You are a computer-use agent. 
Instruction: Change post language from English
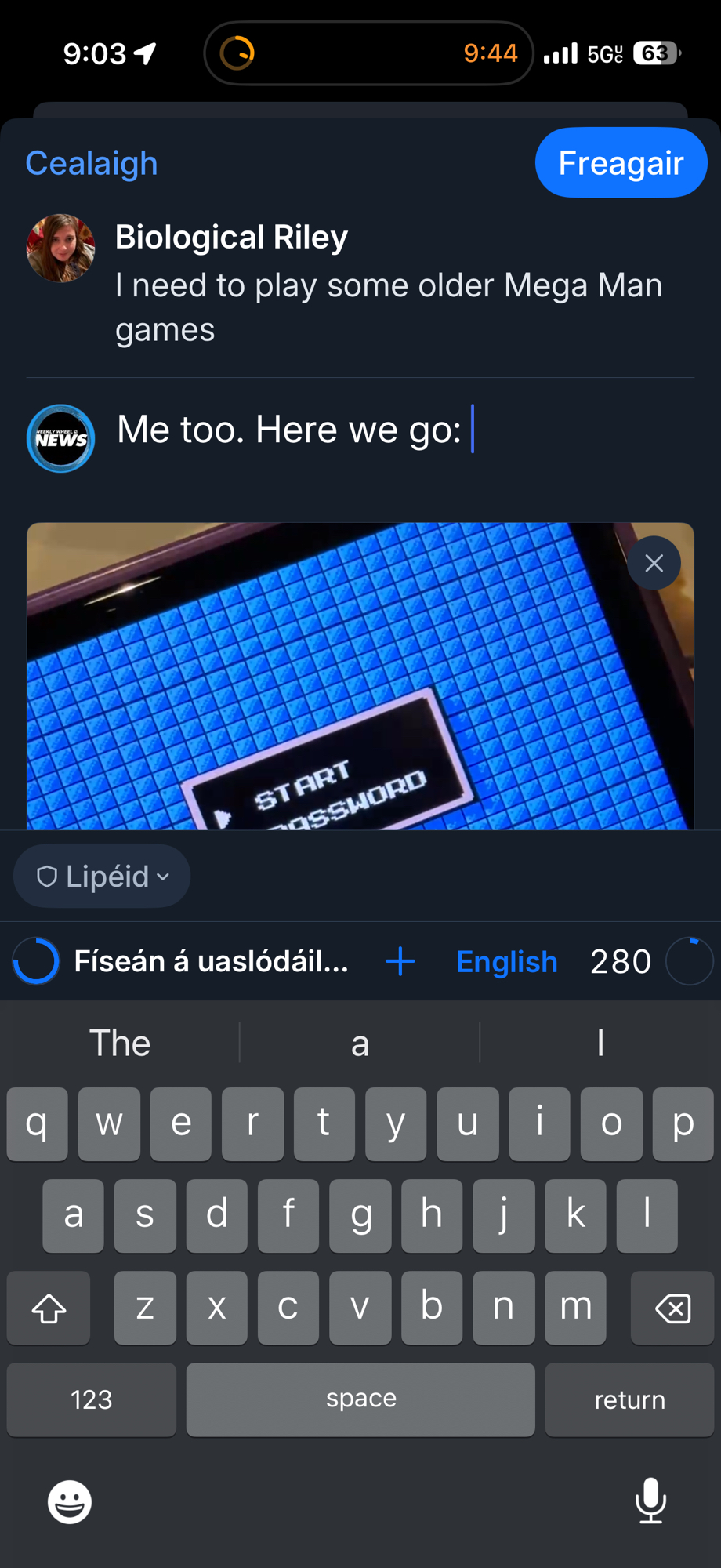506,961
